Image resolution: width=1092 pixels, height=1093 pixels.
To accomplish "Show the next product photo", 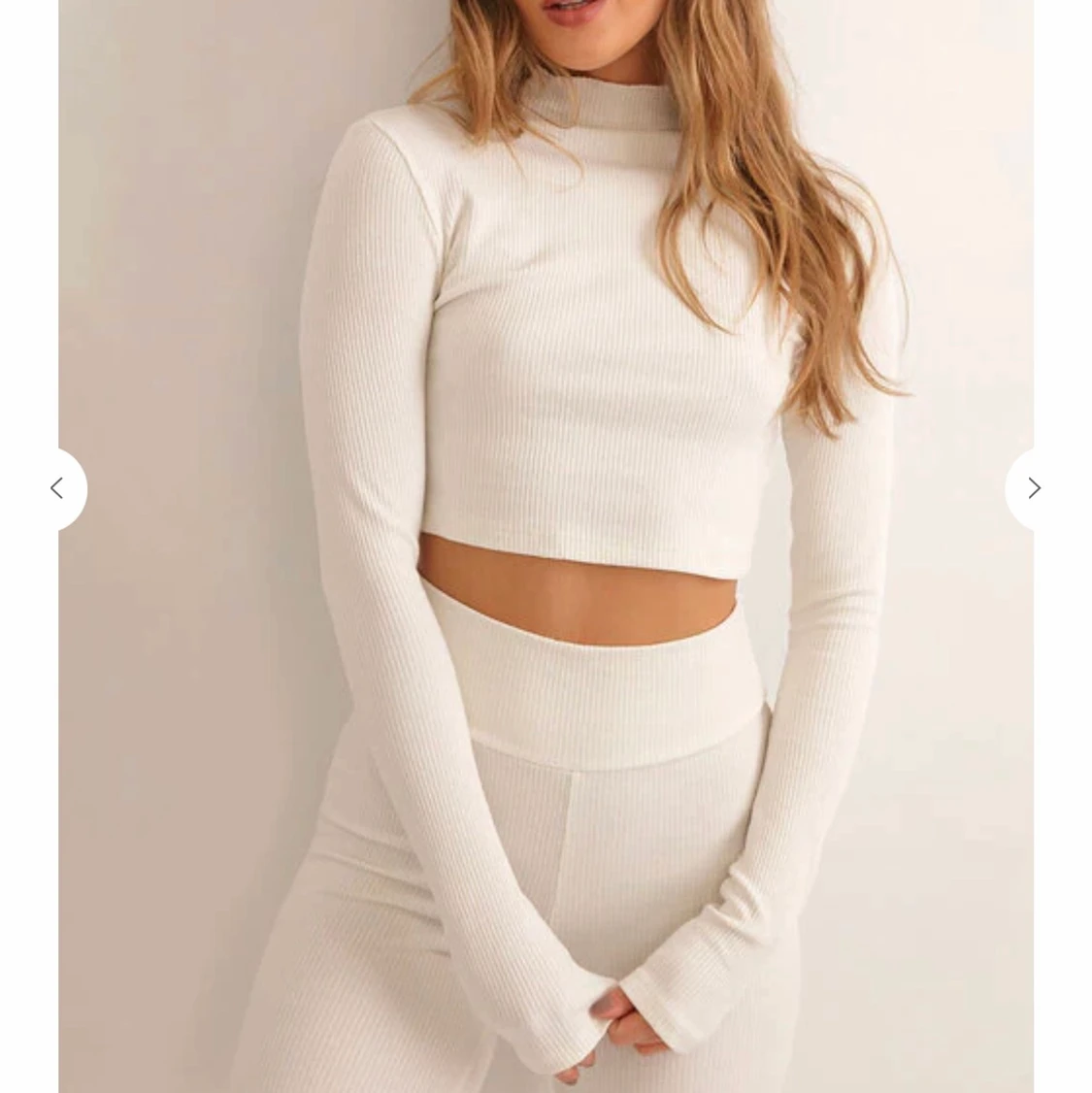I will (1034, 488).
